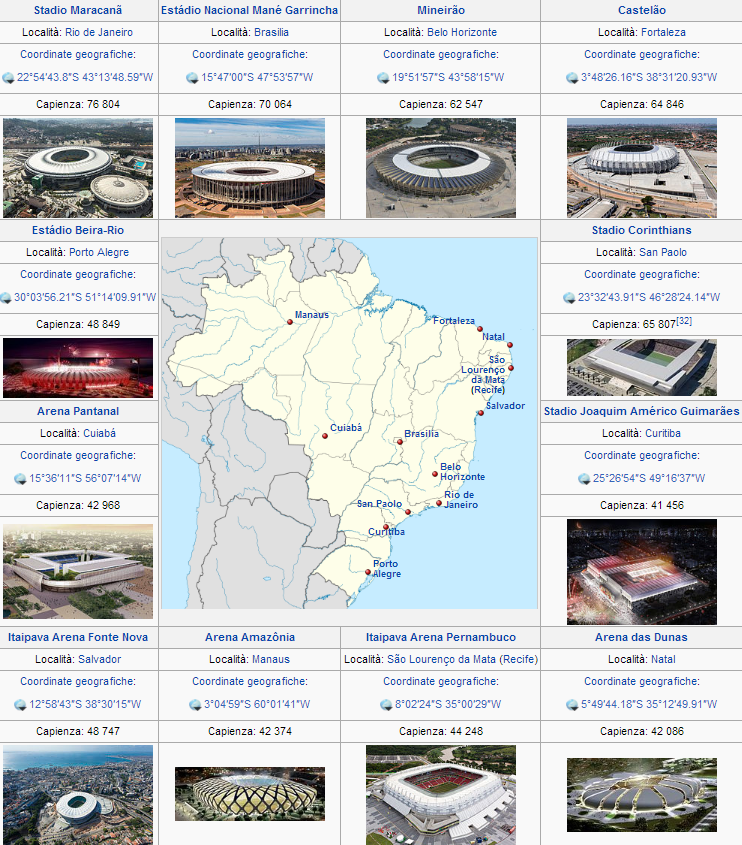The height and width of the screenshot is (845, 742).
Task: Tap Arena Amazônia coordinates 3°04′59″S 60°01′41″W
Action: coord(256,704)
